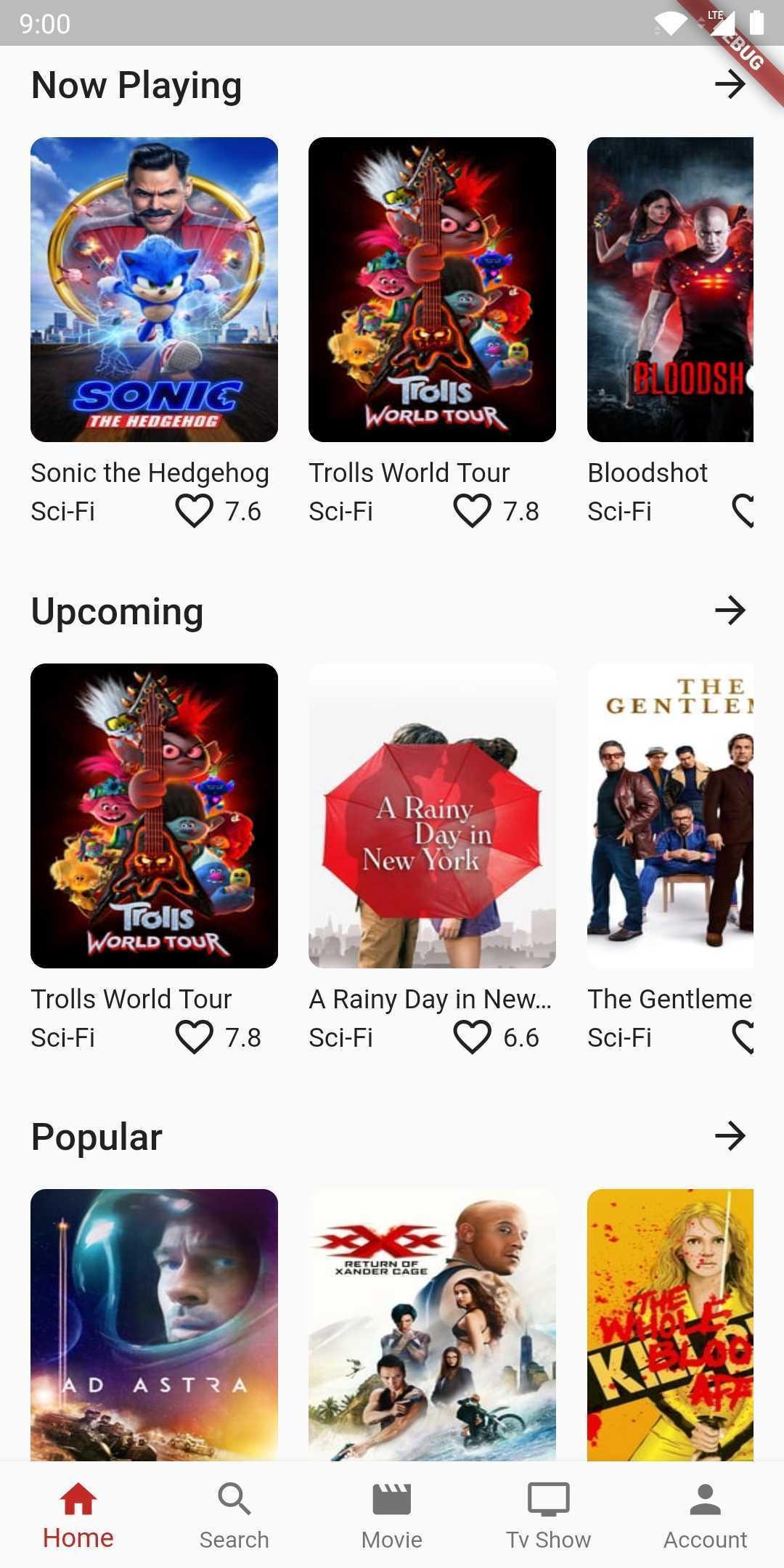Open The Gentlemen movie poster
784x1568 pixels.
pyautogui.click(x=670, y=815)
